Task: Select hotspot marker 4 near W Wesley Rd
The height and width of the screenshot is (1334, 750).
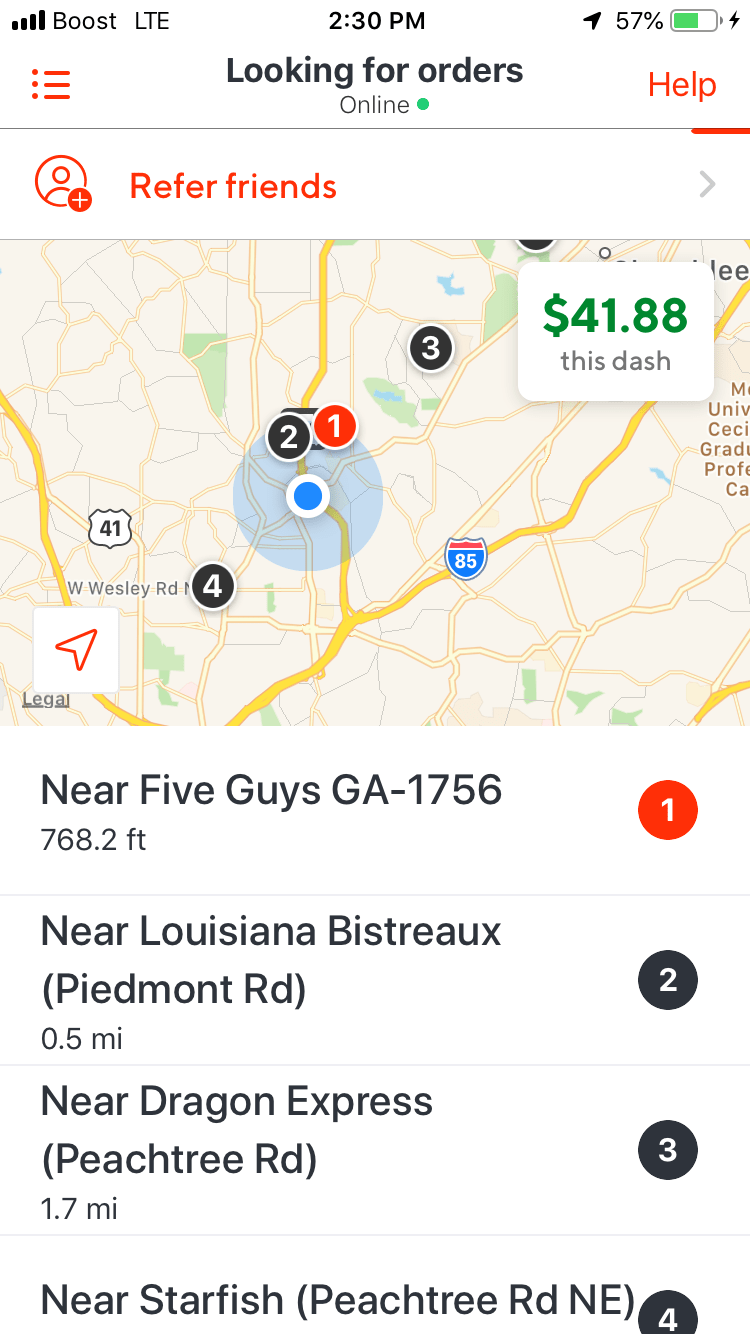Action: coord(212,587)
